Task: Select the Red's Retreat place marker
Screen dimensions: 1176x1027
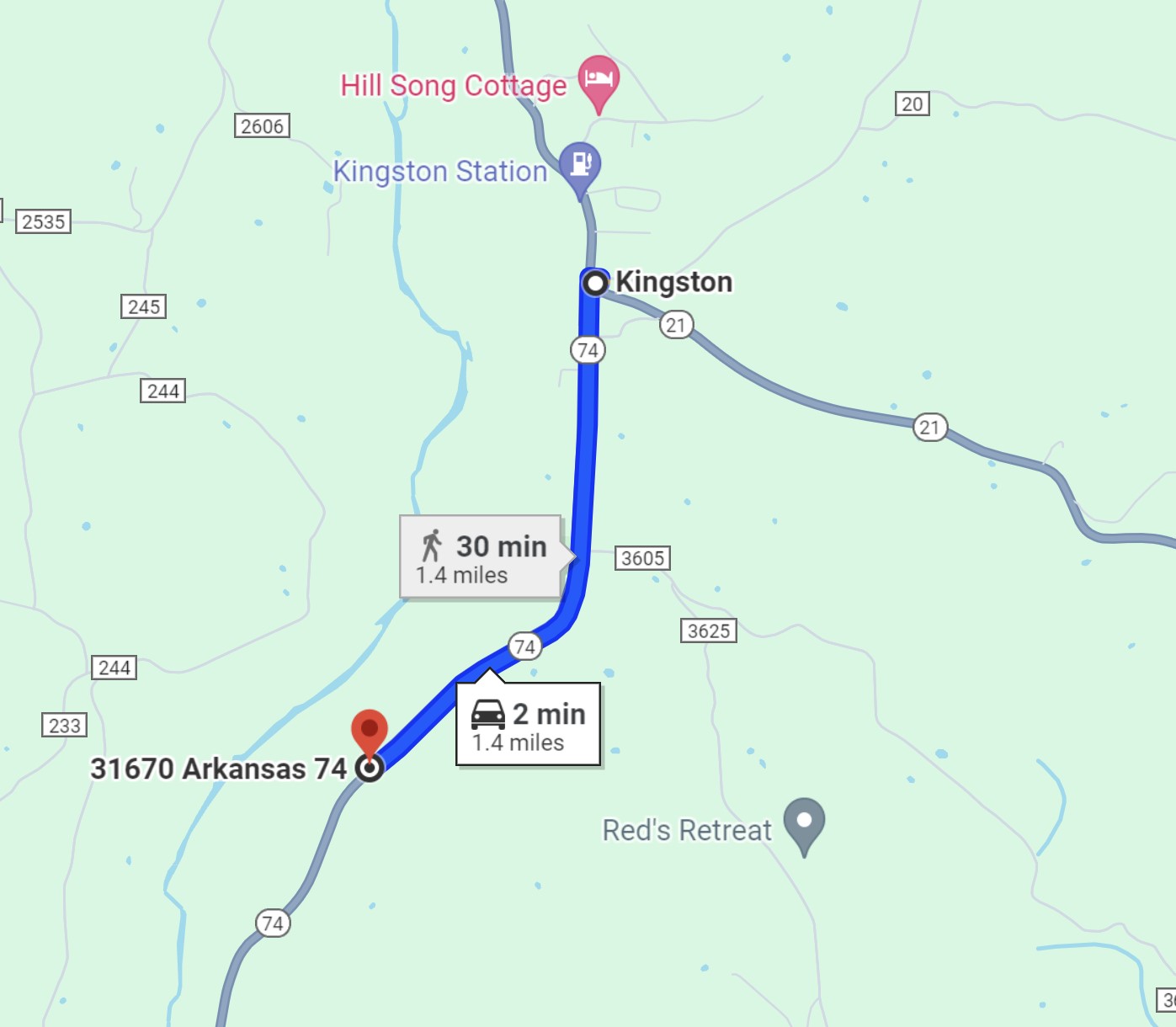Action: (804, 821)
